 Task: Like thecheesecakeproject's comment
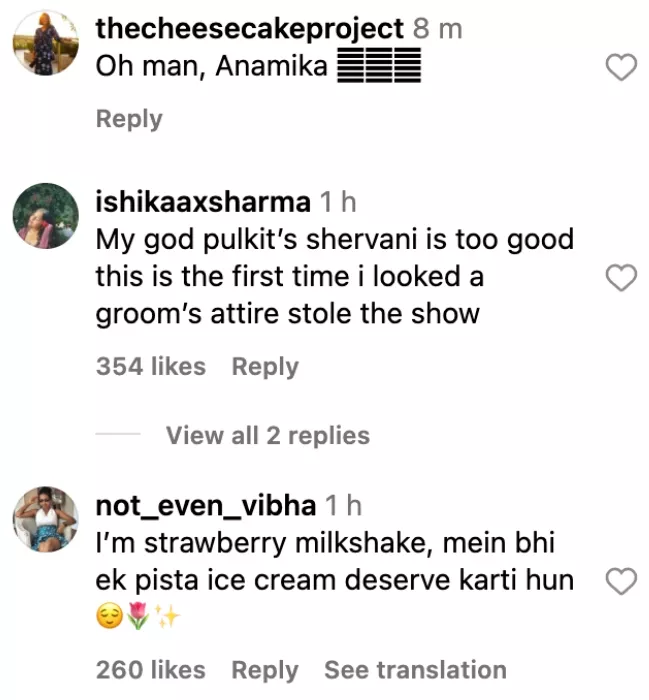tap(622, 68)
